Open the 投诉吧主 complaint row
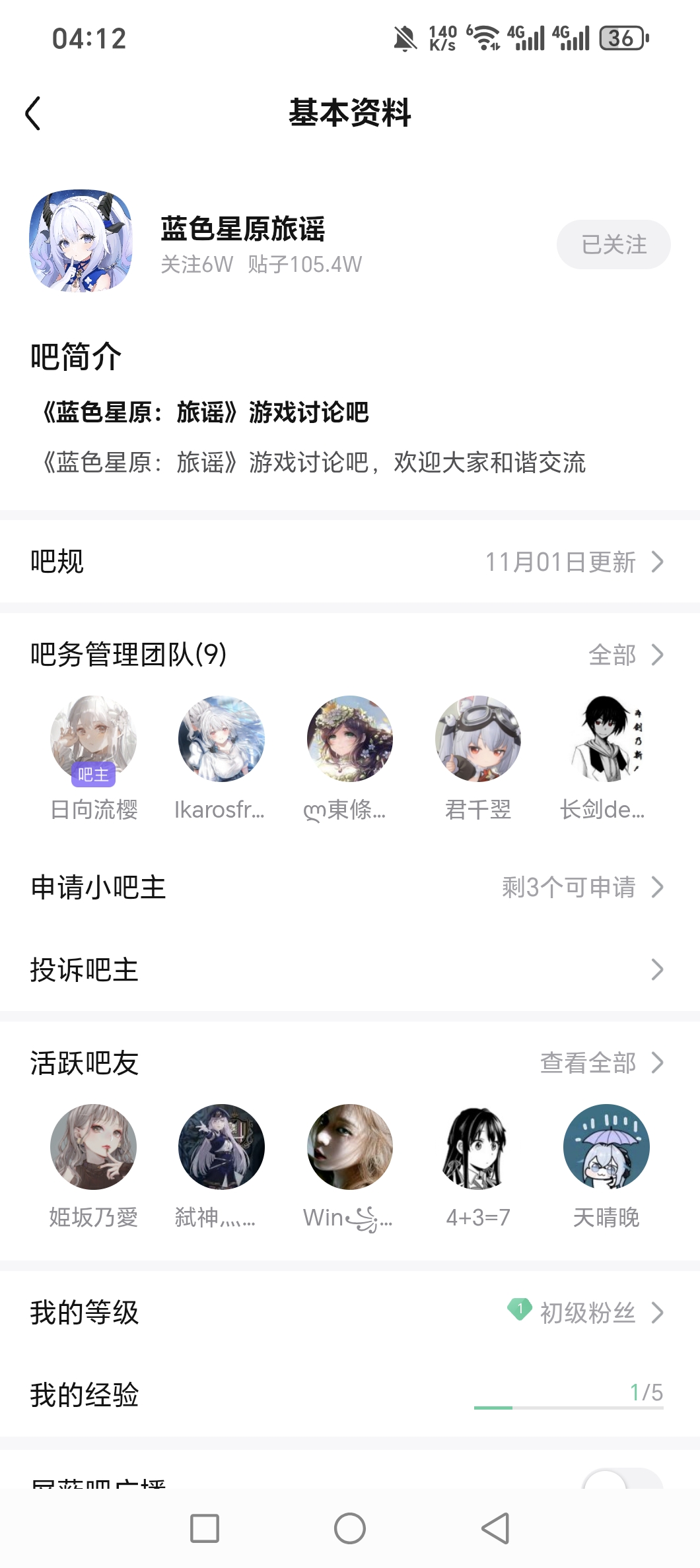 [350, 969]
